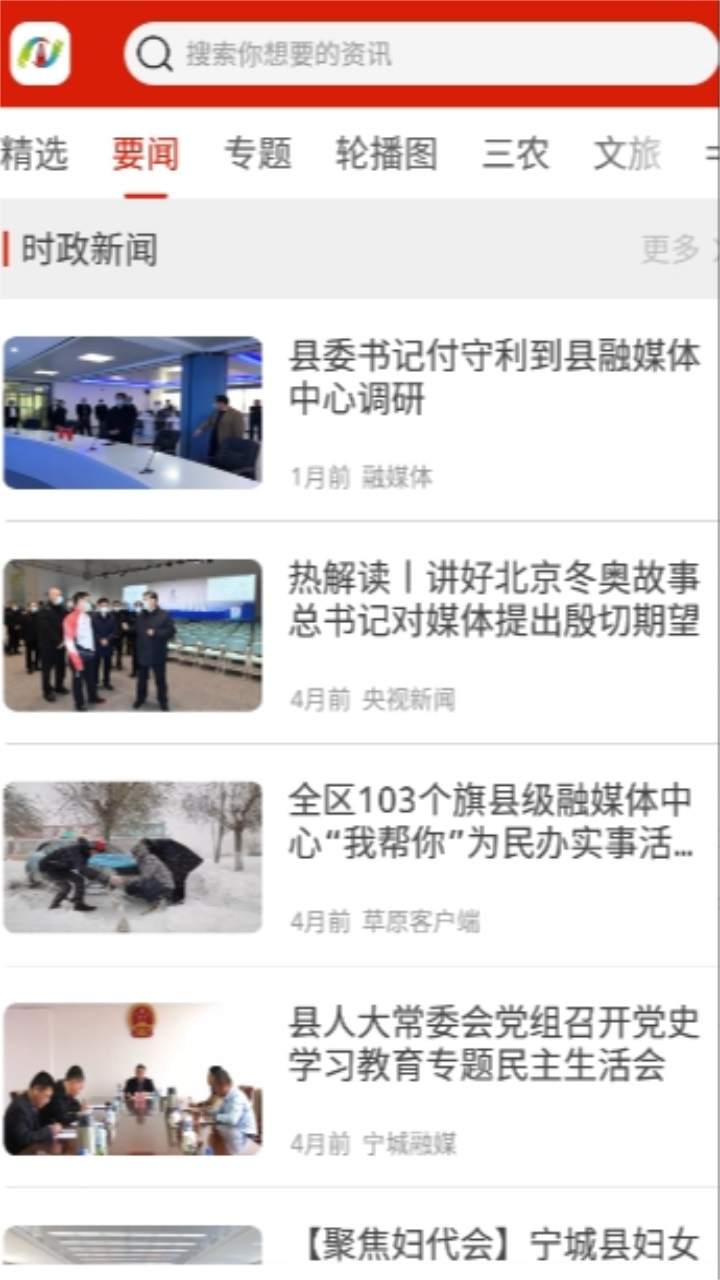This screenshot has width=720, height=1280.
Task: Tap the app logo icon
Action: click(40, 54)
